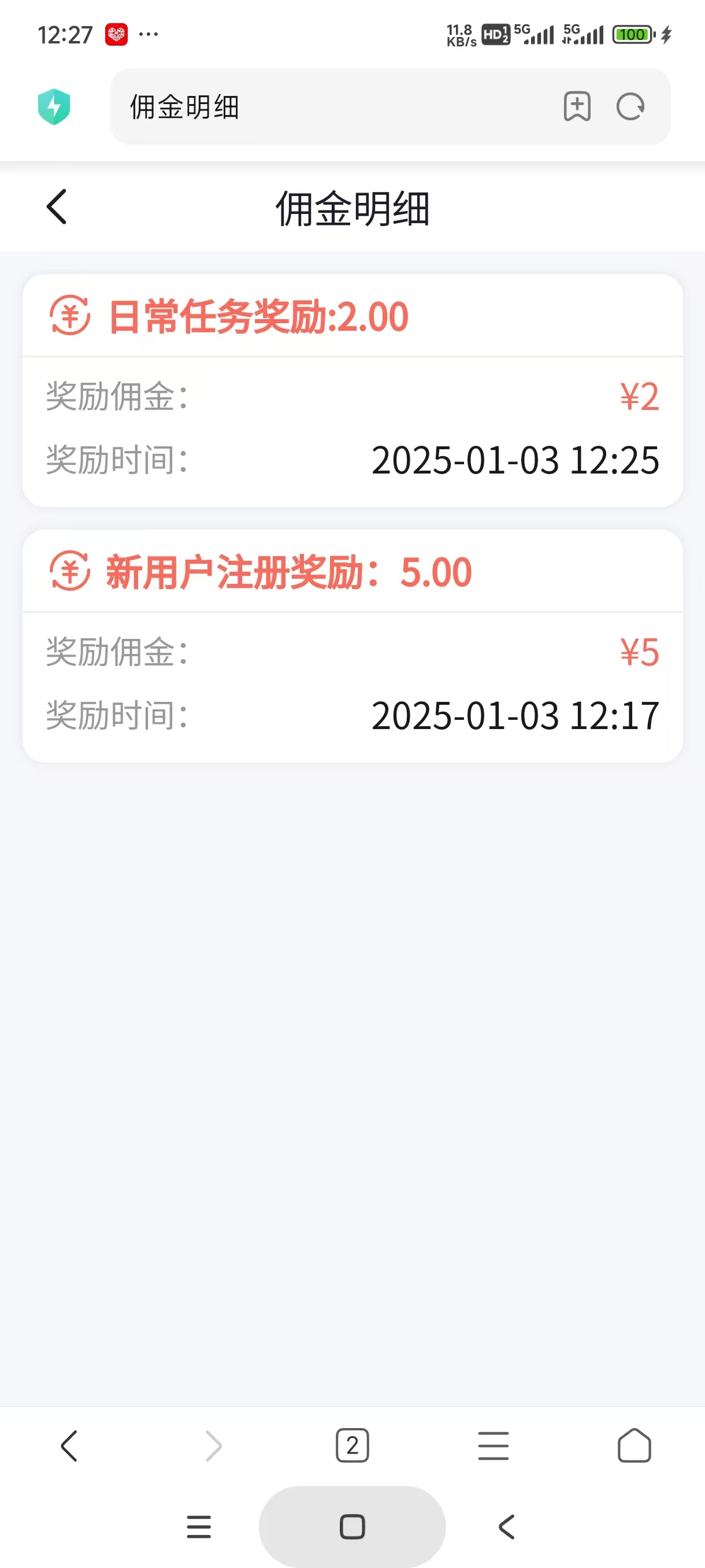Add this page to bookmarks
This screenshot has height=1568, width=705.
[577, 106]
